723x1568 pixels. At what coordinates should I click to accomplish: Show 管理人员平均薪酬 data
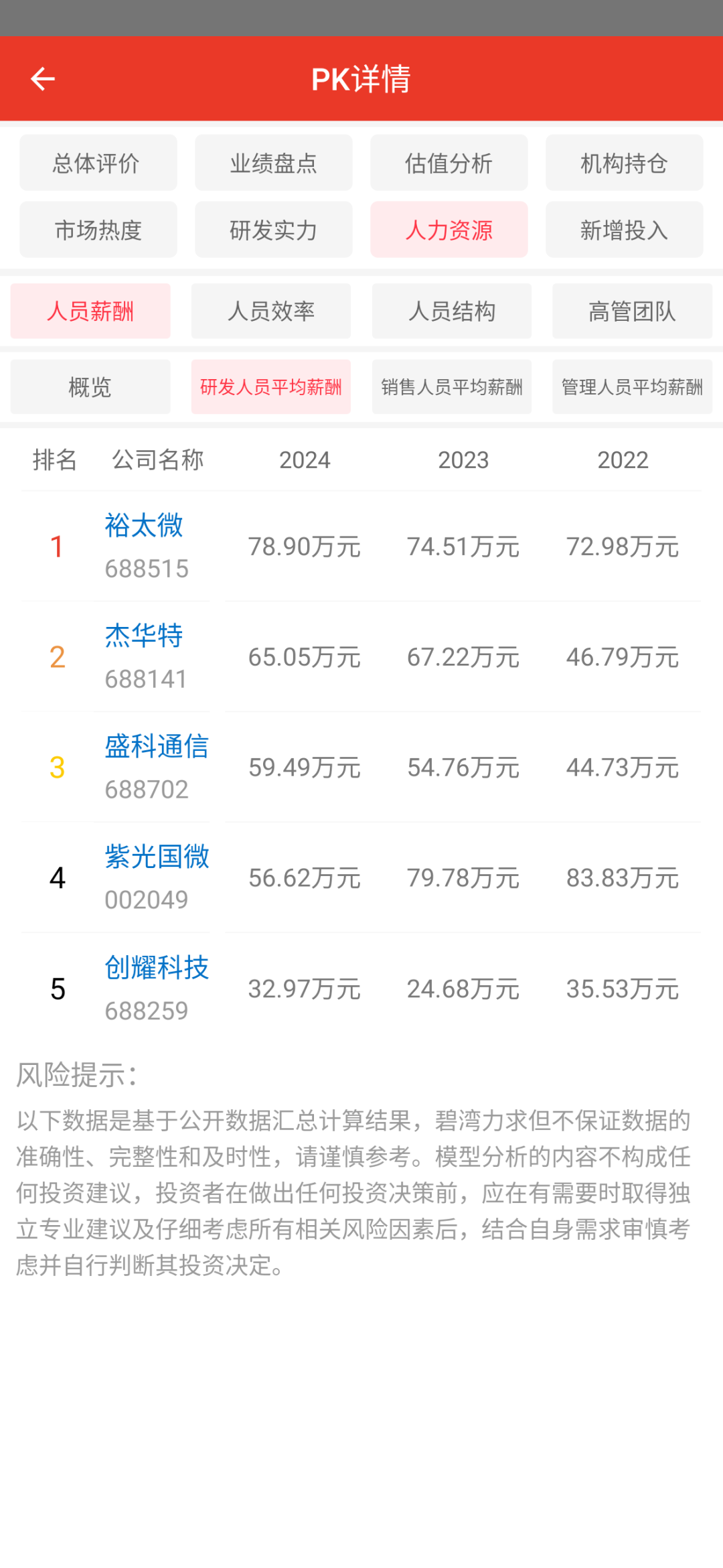tap(633, 386)
